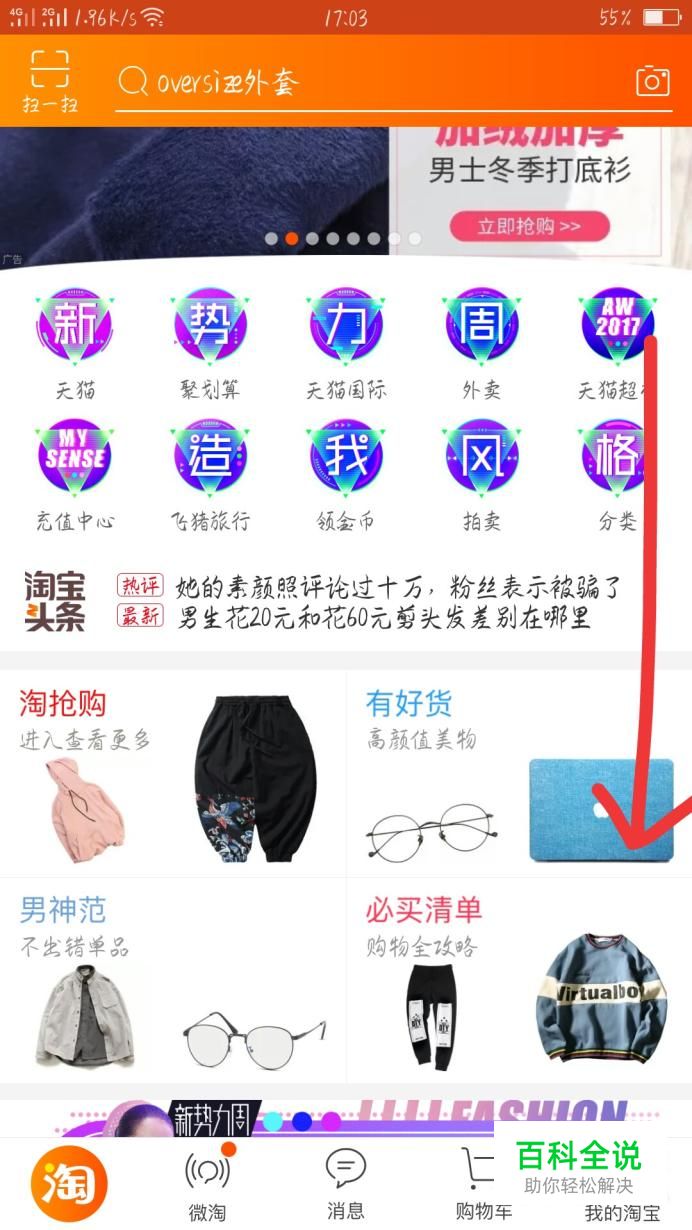The width and height of the screenshot is (692, 1230).
Task: Tap the 立即抢购 banner button
Action: pos(529,226)
